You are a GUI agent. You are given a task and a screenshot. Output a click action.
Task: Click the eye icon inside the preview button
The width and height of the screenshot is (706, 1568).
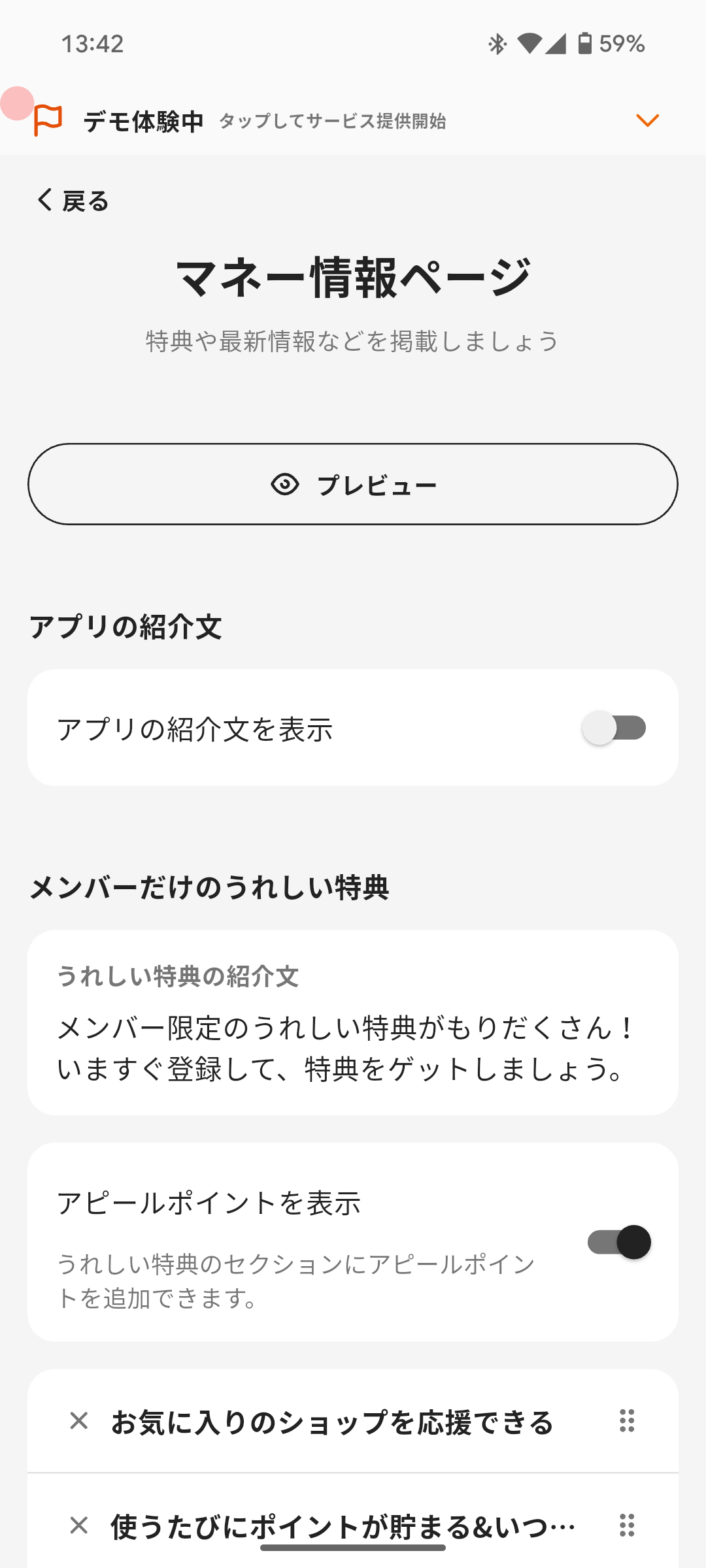(284, 484)
